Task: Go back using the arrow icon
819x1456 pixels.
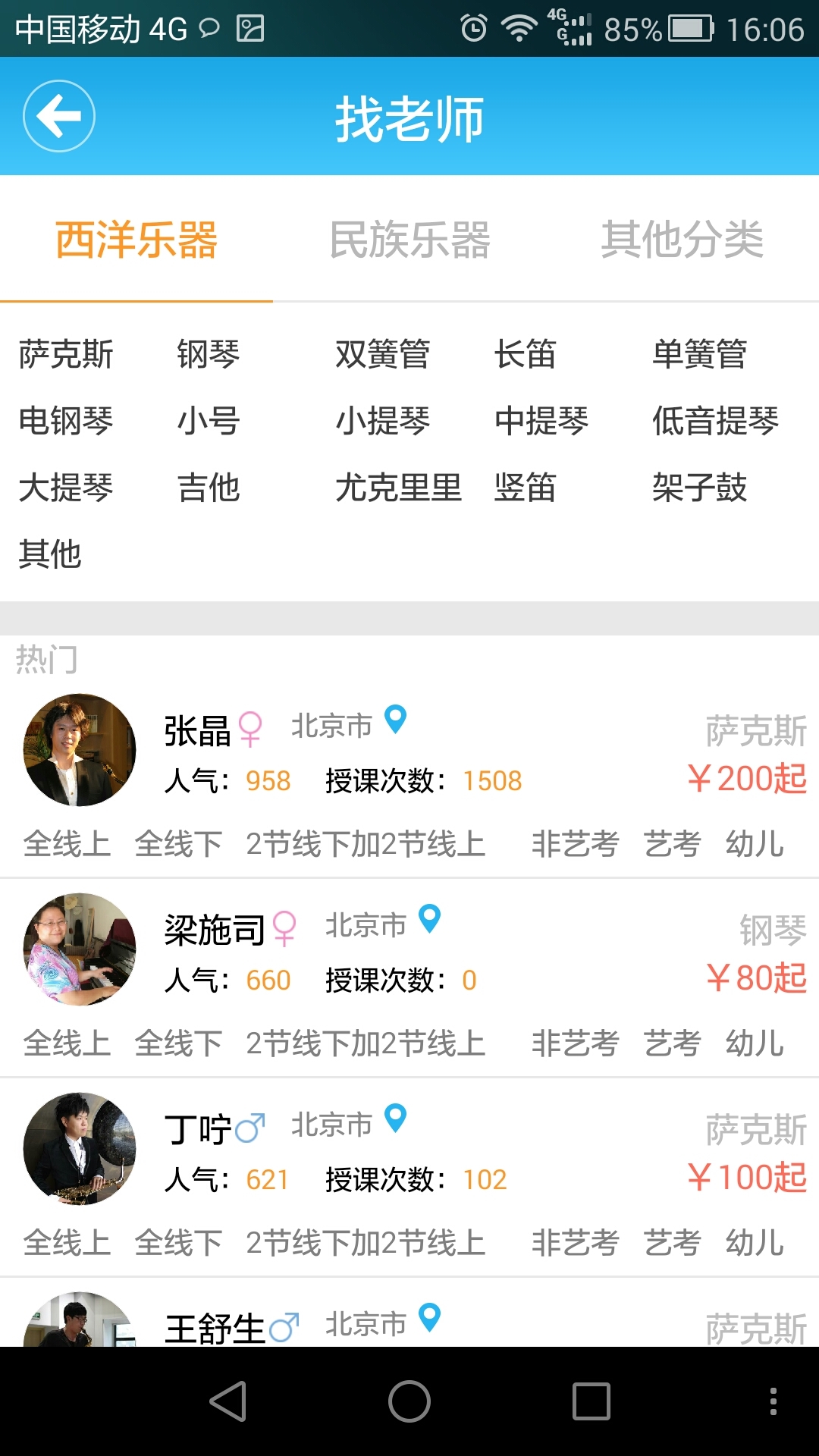Action: (x=59, y=116)
